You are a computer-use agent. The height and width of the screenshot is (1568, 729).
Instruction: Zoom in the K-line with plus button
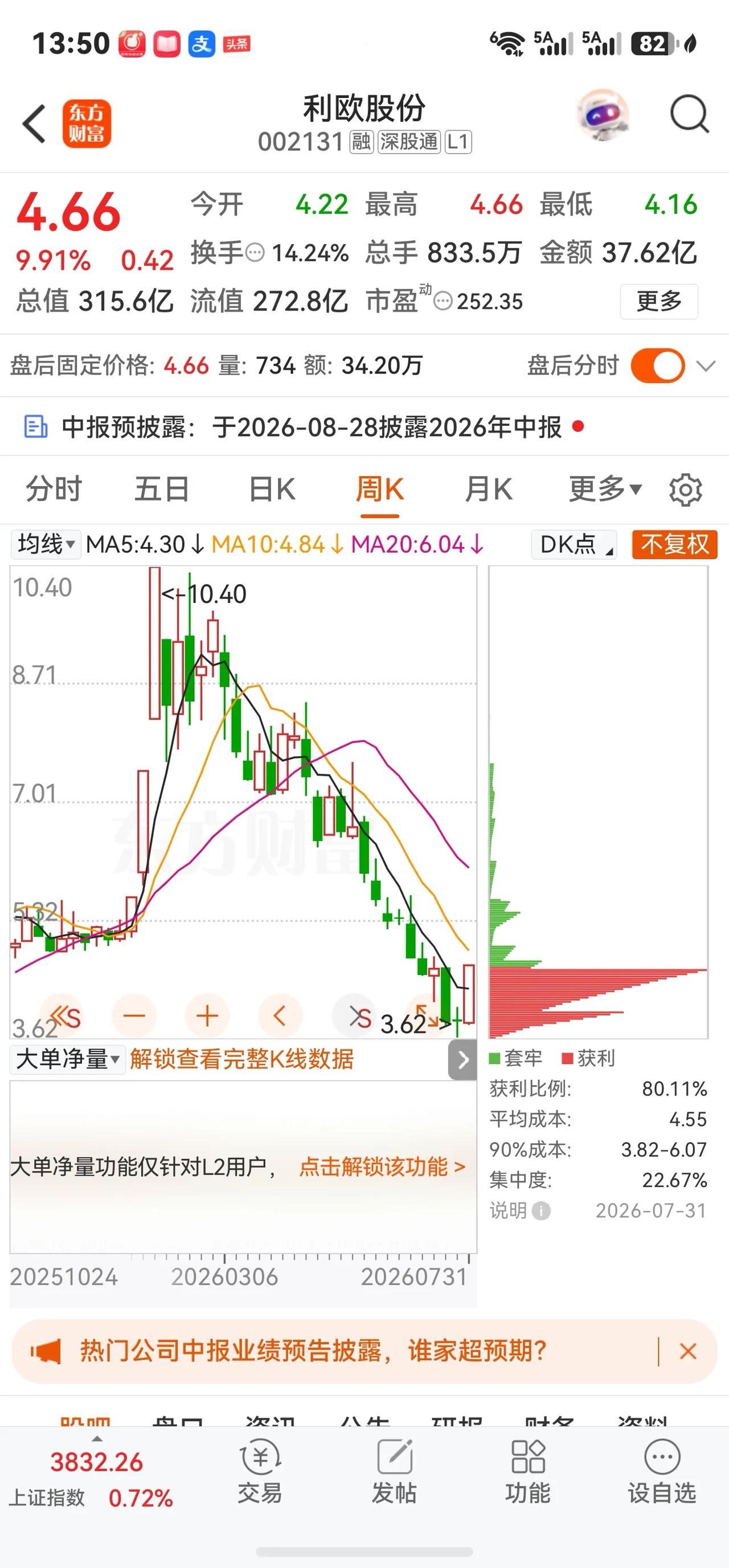pyautogui.click(x=207, y=1016)
